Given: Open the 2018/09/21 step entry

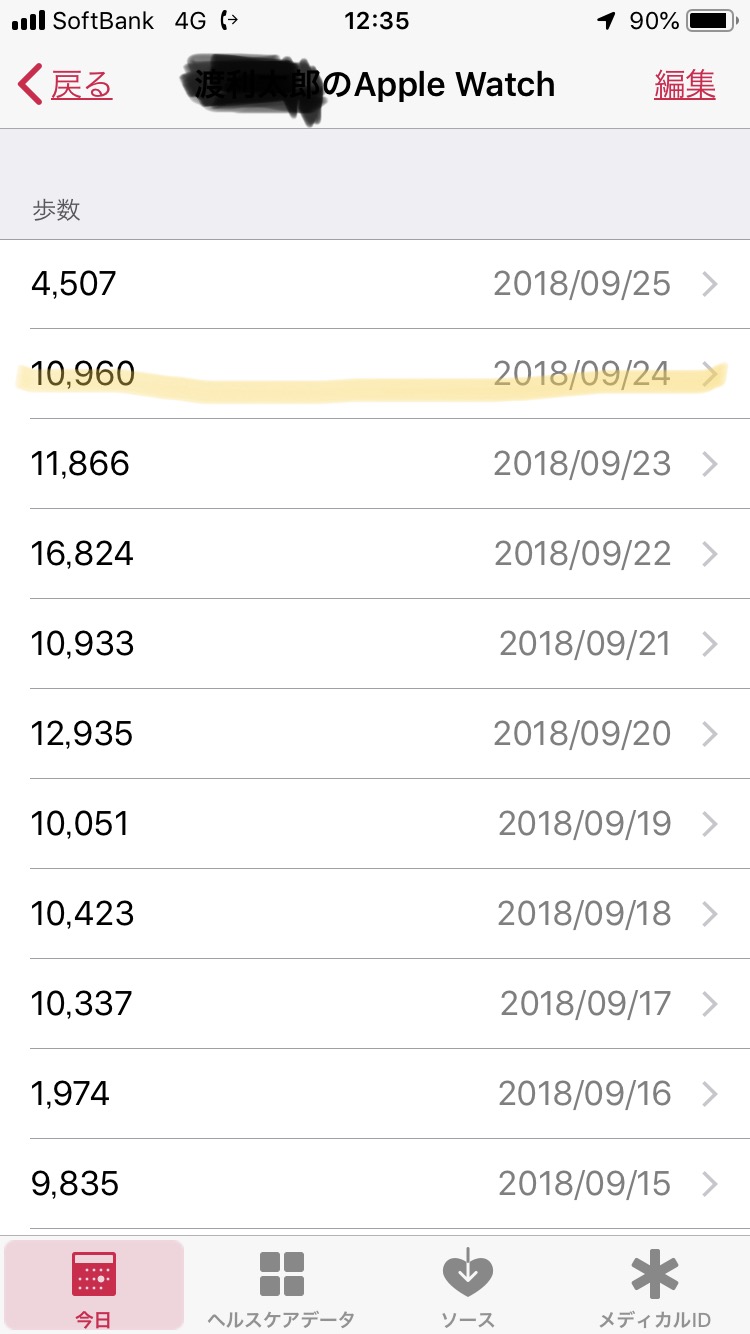Looking at the screenshot, I should (375, 644).
